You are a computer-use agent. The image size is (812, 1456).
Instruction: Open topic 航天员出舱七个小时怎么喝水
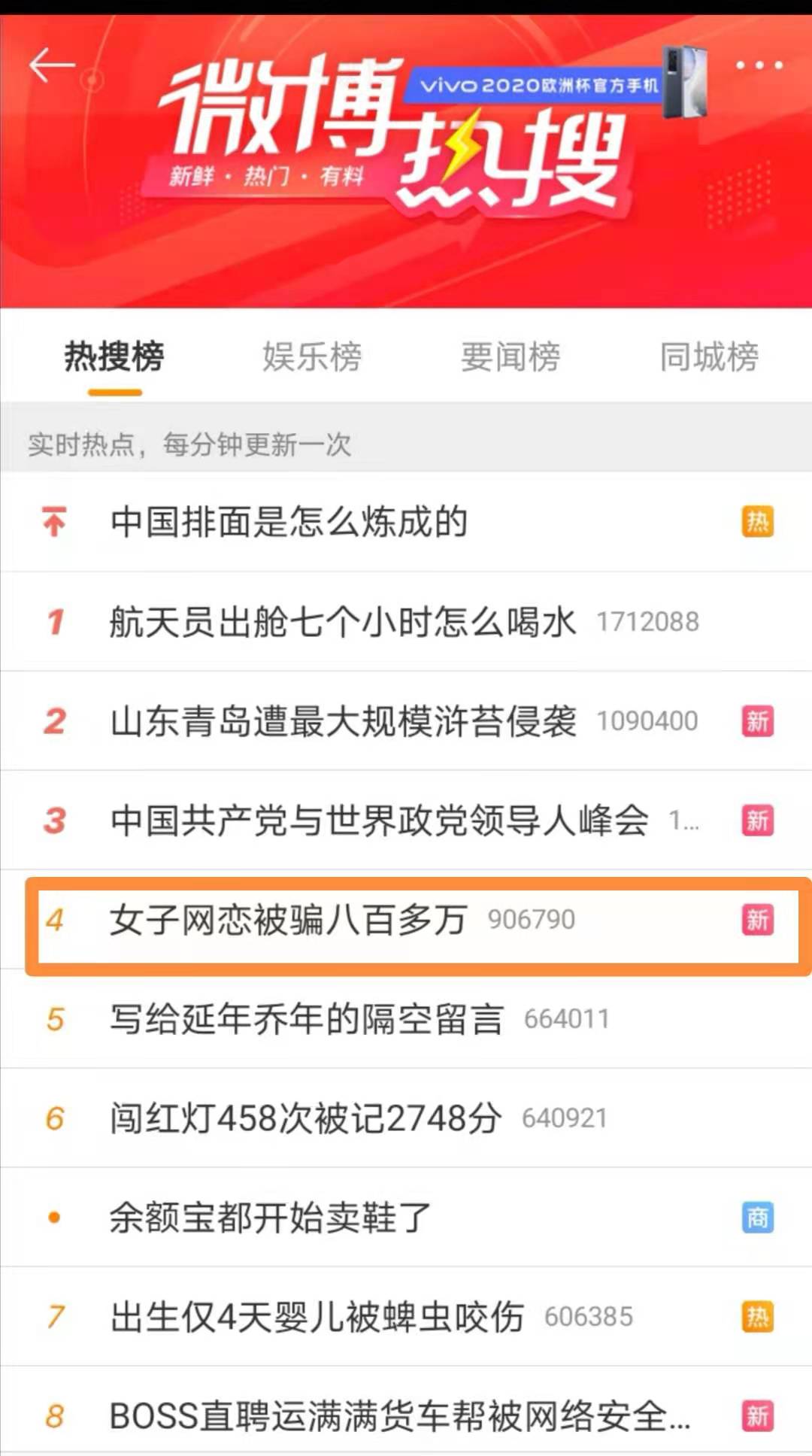click(x=343, y=622)
